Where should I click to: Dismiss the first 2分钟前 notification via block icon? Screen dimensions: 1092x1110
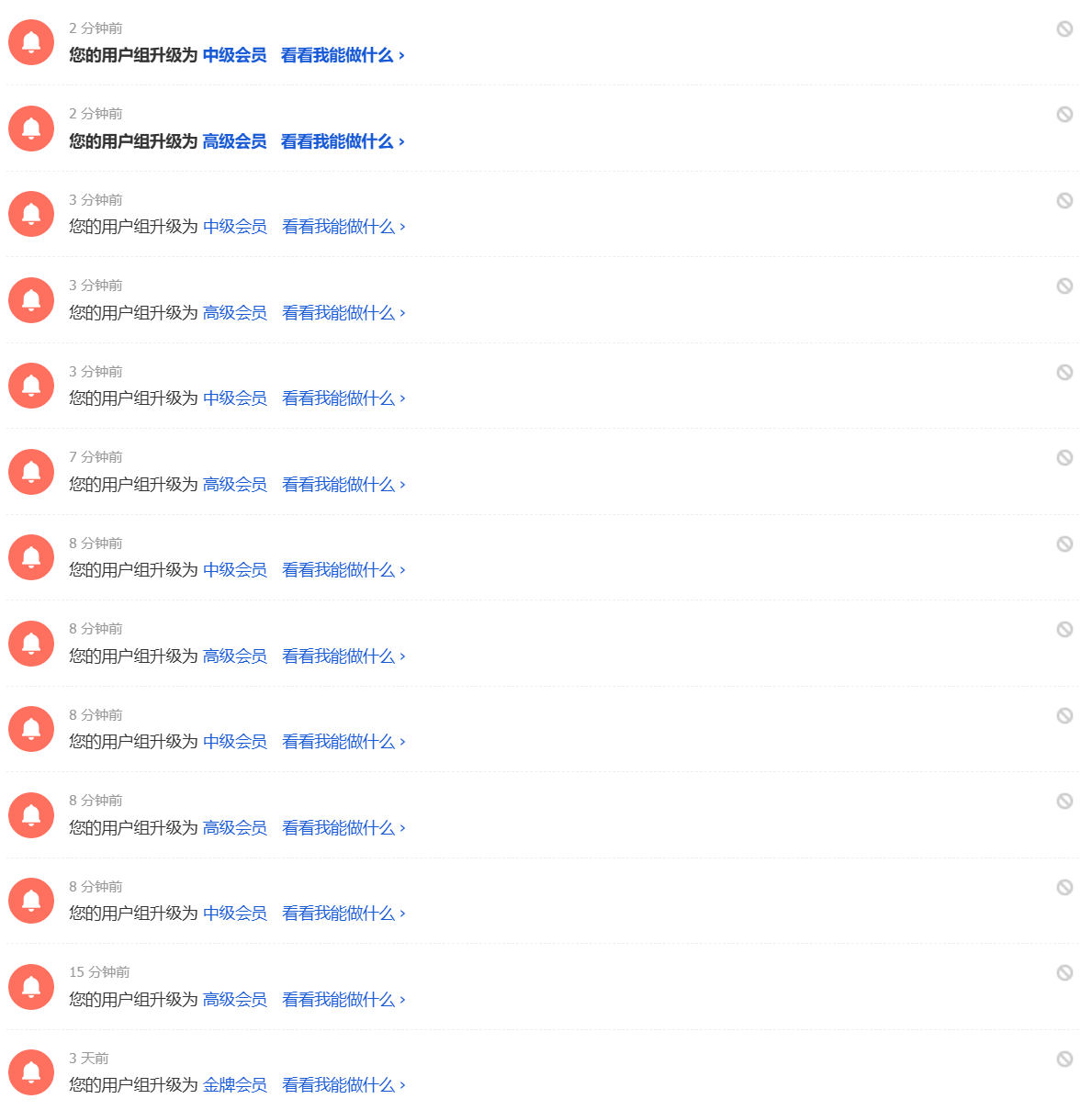click(1065, 28)
